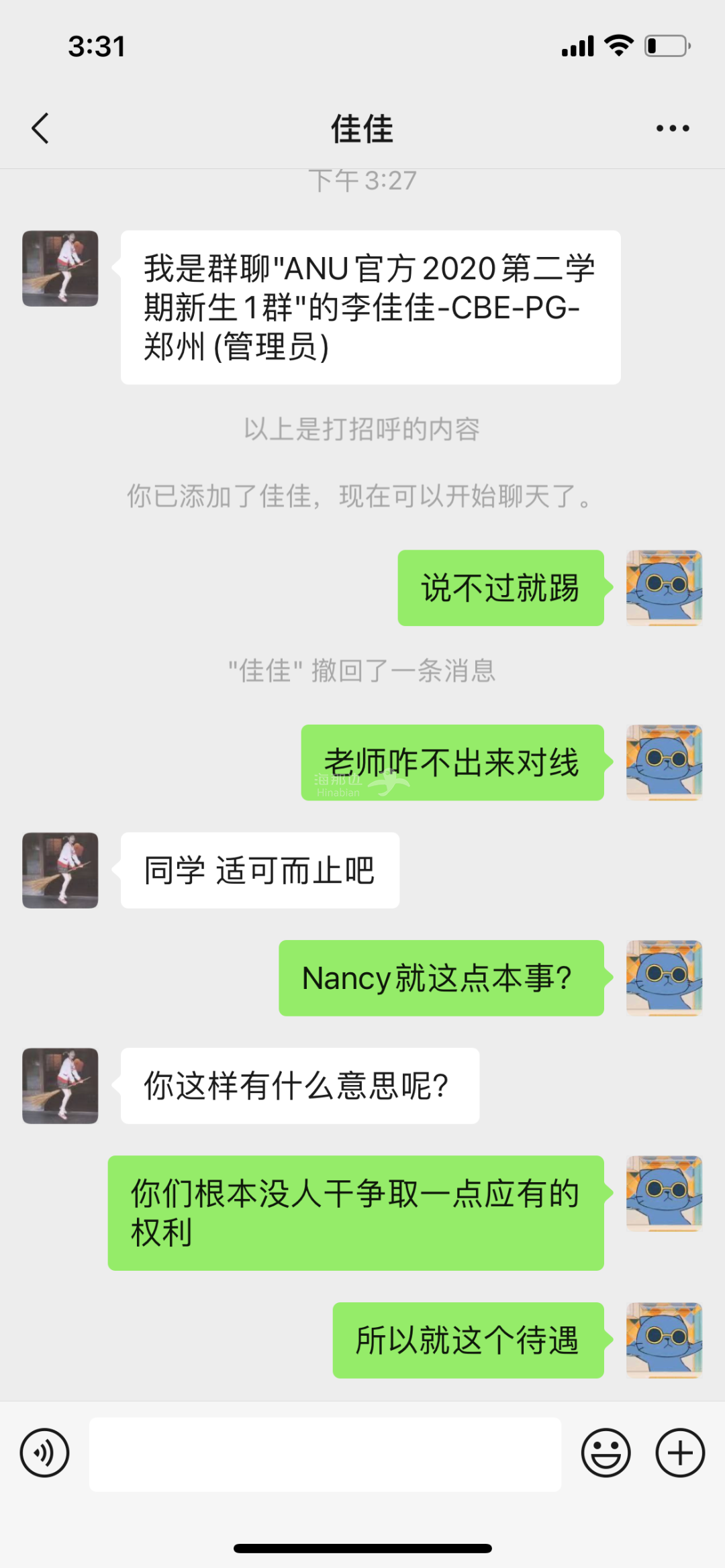Open the emoji sticker panel
The height and width of the screenshot is (1568, 725).
click(606, 1453)
